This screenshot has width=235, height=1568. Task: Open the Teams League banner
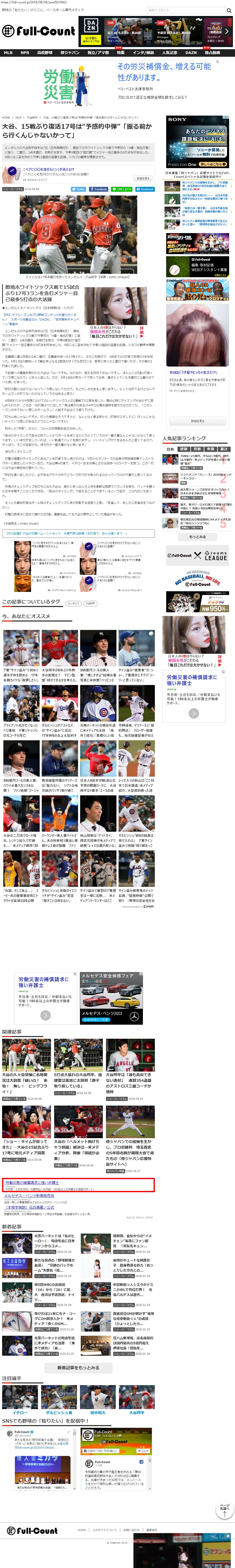[197, 555]
